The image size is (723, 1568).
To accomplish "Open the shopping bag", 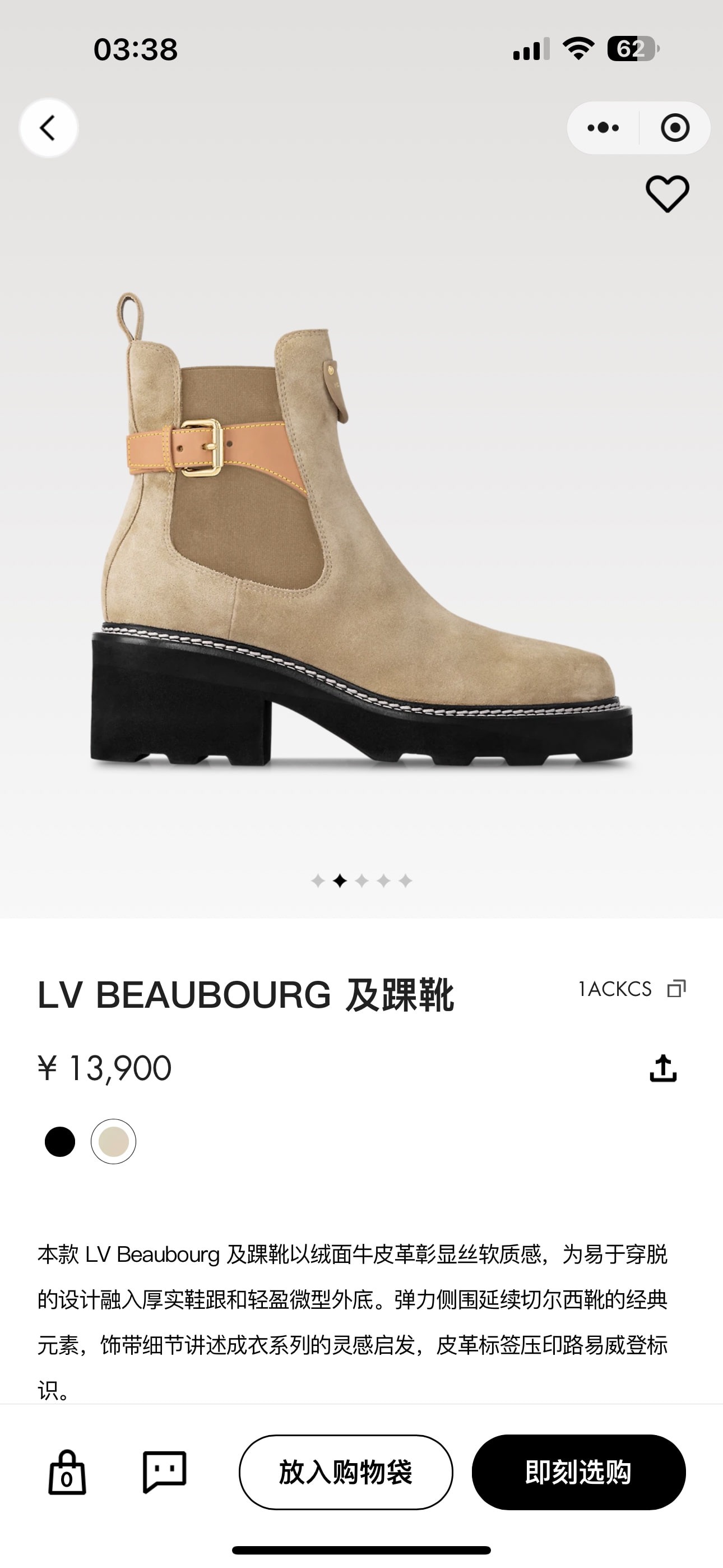I will (x=67, y=1472).
